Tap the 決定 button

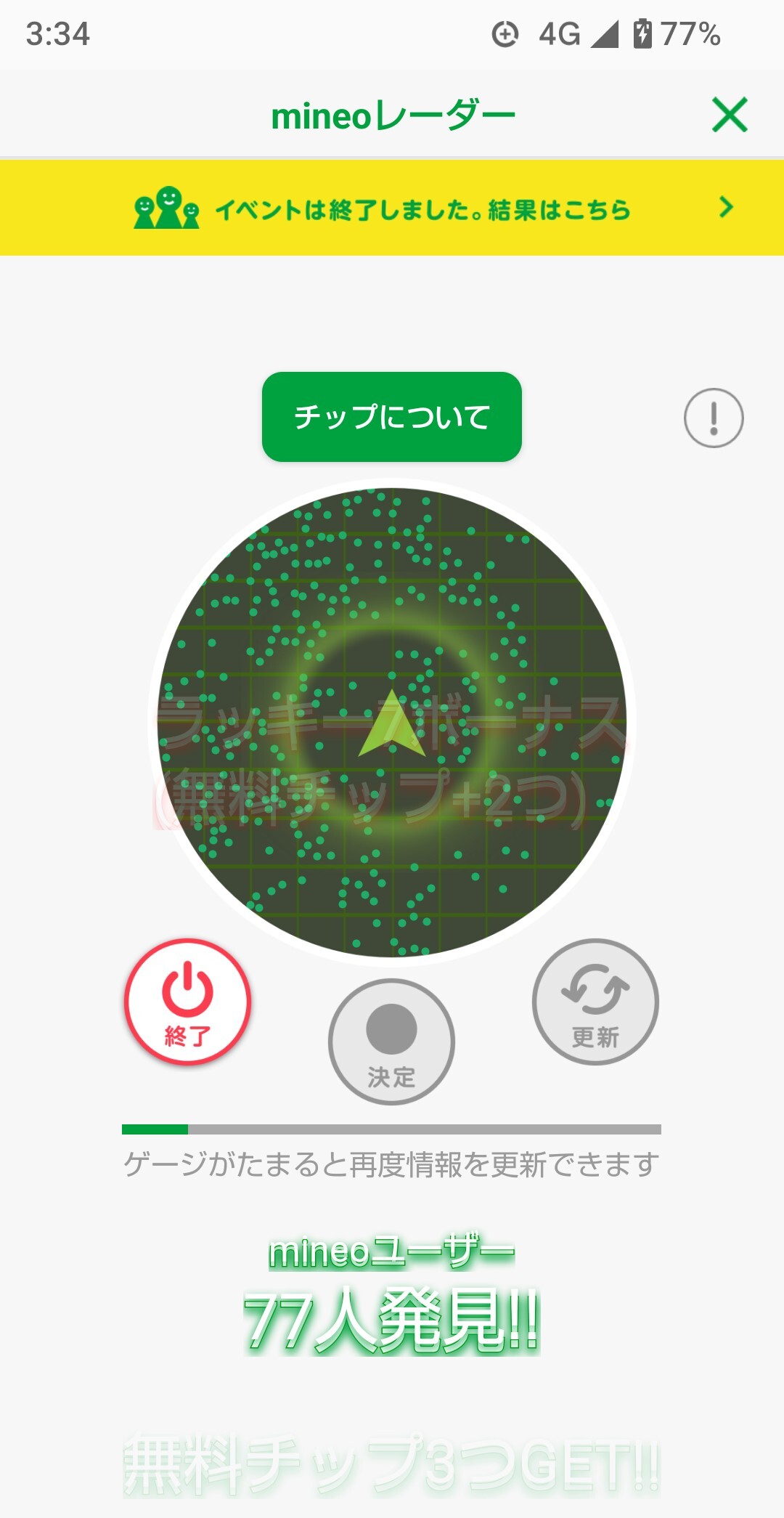[391, 1042]
